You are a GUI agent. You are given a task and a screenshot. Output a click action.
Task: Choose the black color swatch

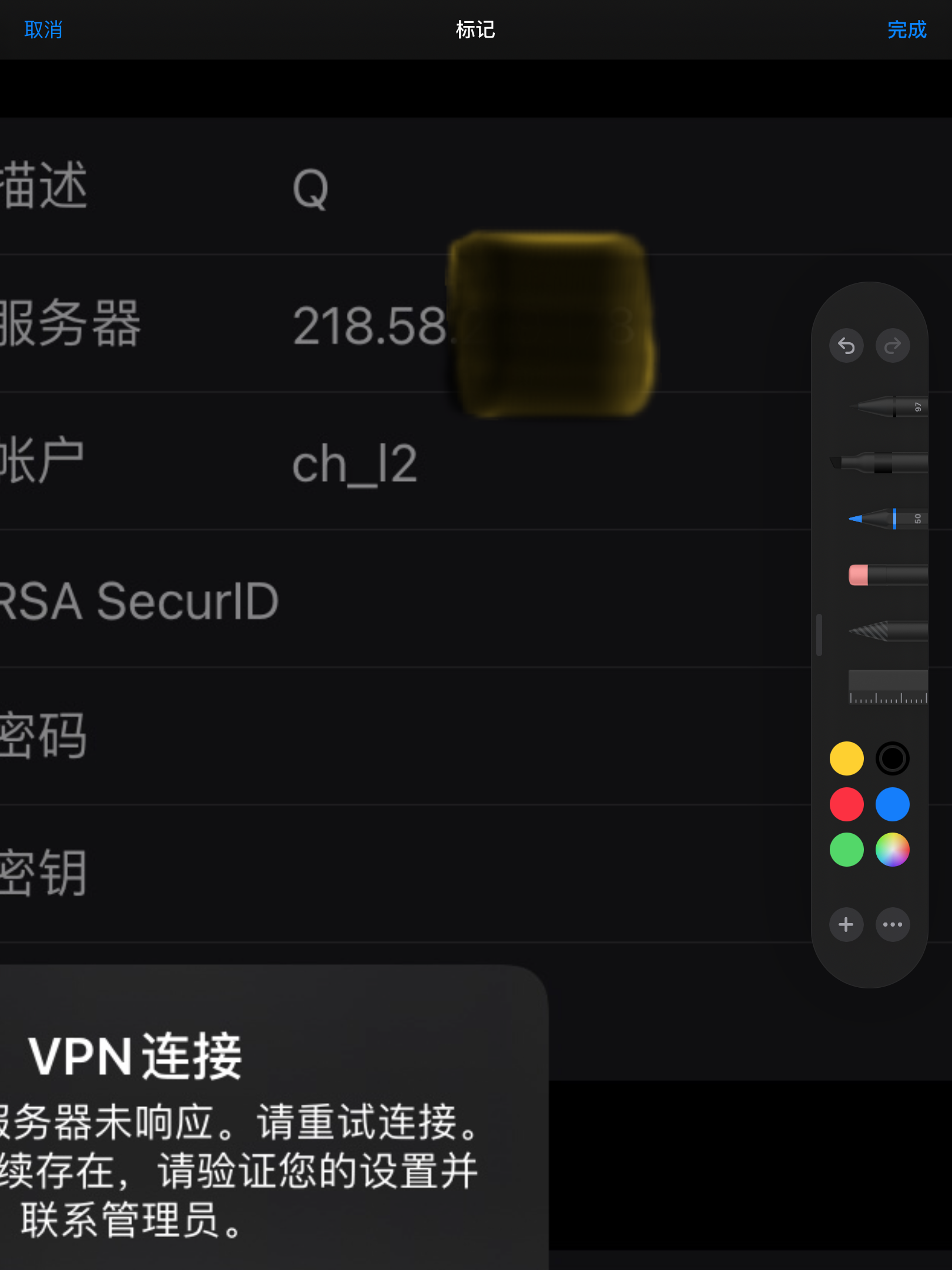[892, 758]
